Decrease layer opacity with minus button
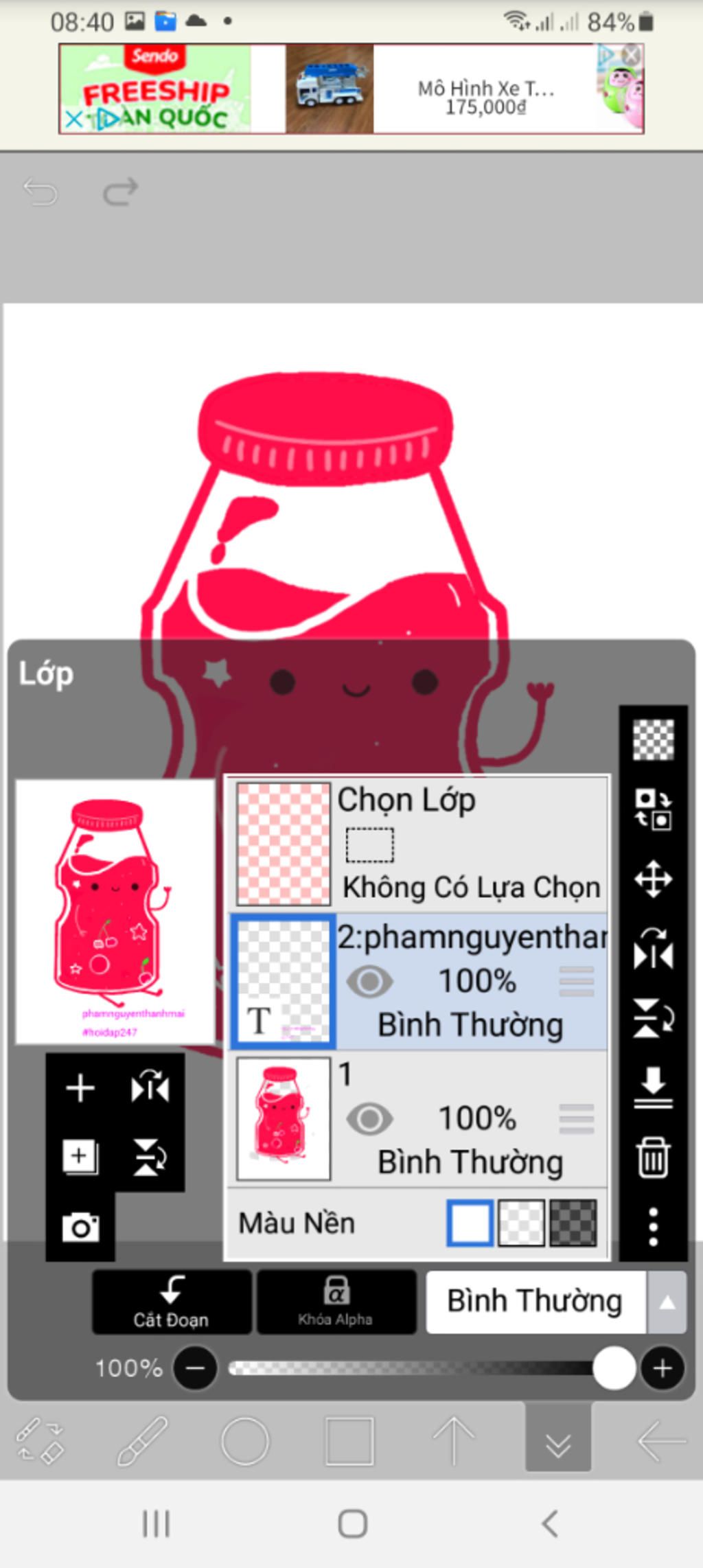The image size is (703, 1568). coord(195,1368)
